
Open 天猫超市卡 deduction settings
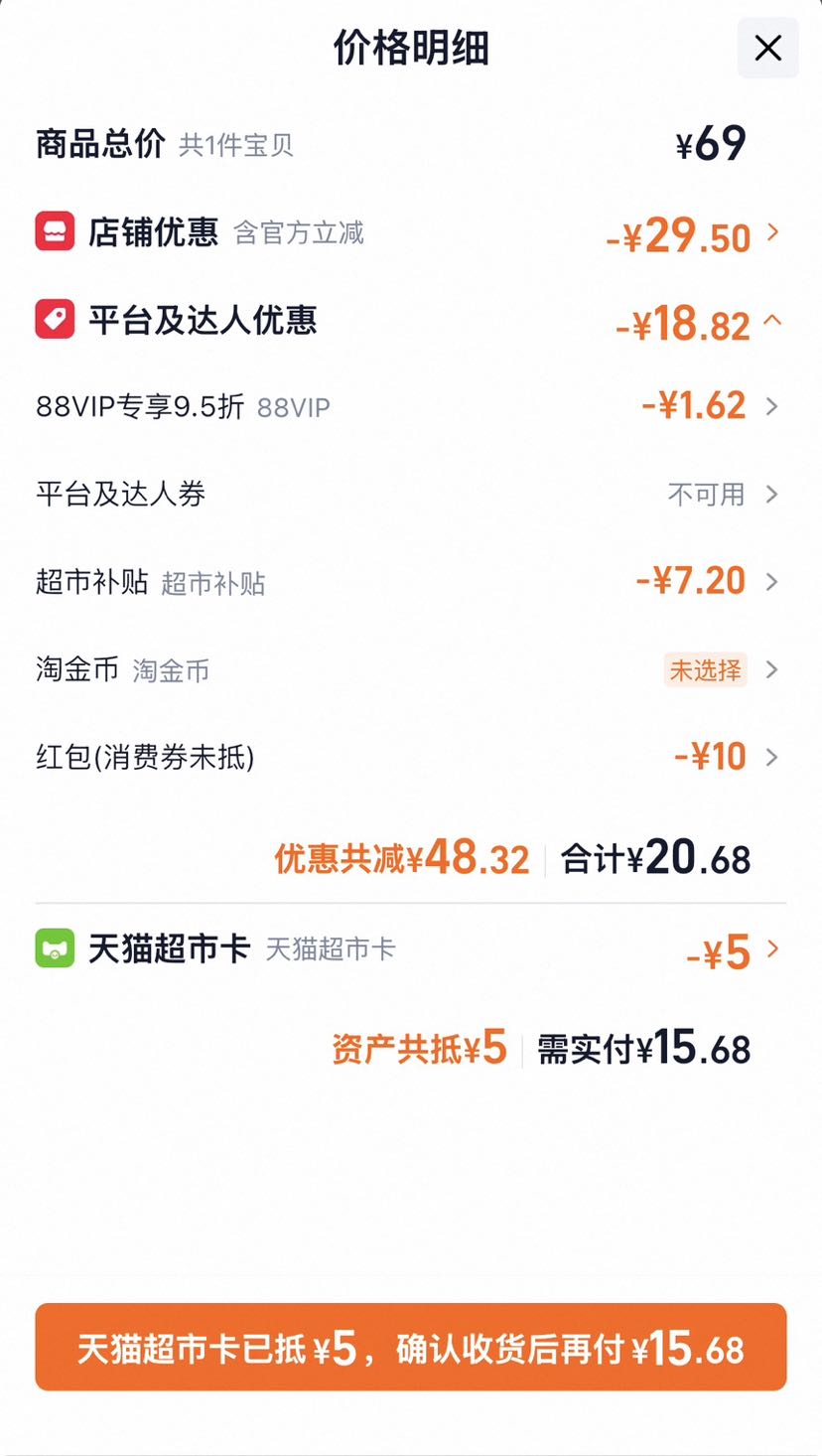coord(410,950)
